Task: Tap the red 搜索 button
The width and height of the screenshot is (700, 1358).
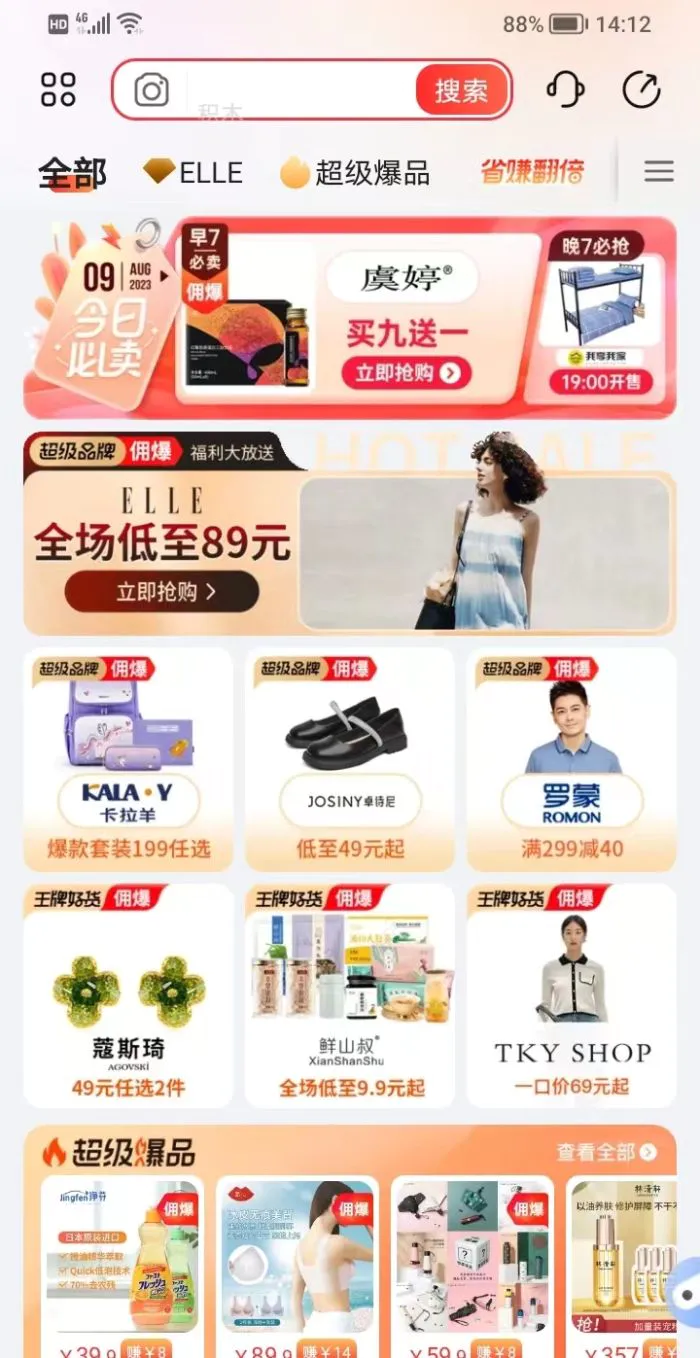Action: (x=461, y=91)
